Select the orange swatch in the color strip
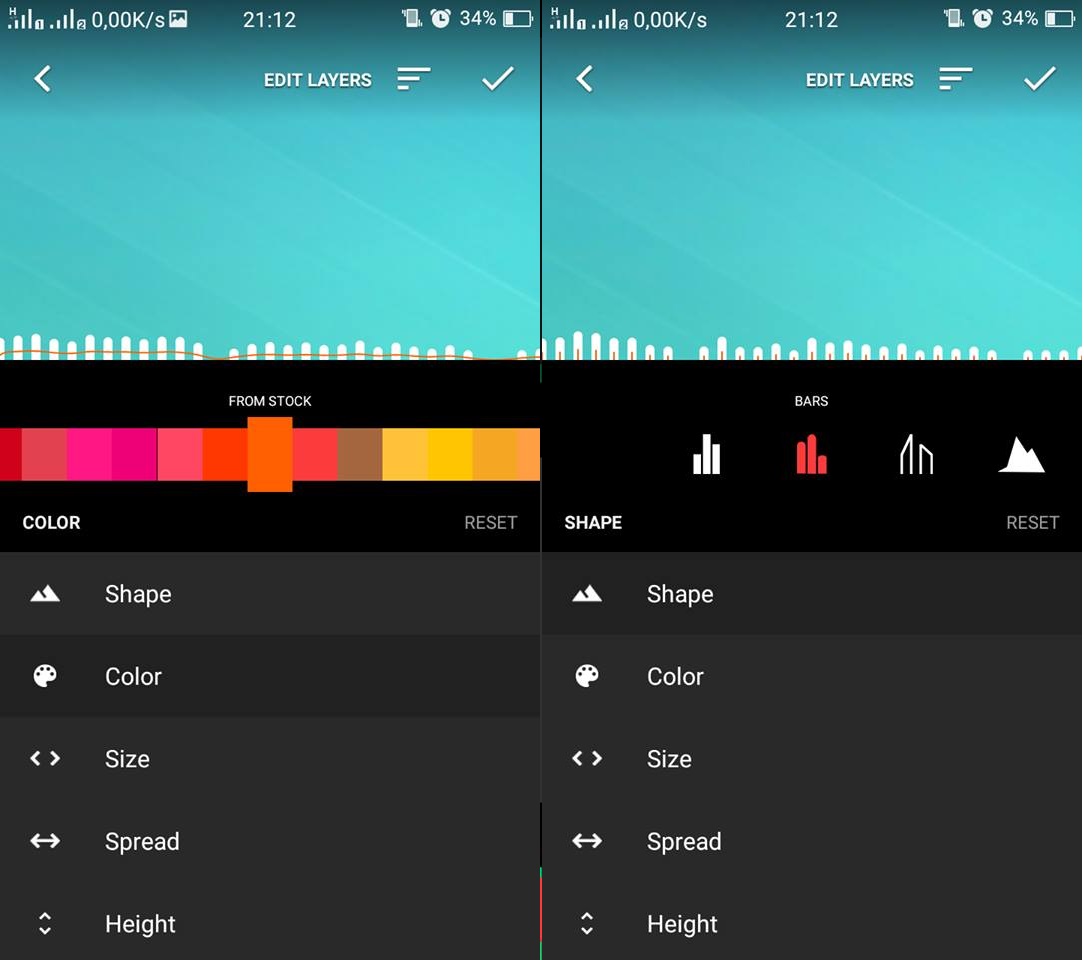The height and width of the screenshot is (960, 1084). 270,454
